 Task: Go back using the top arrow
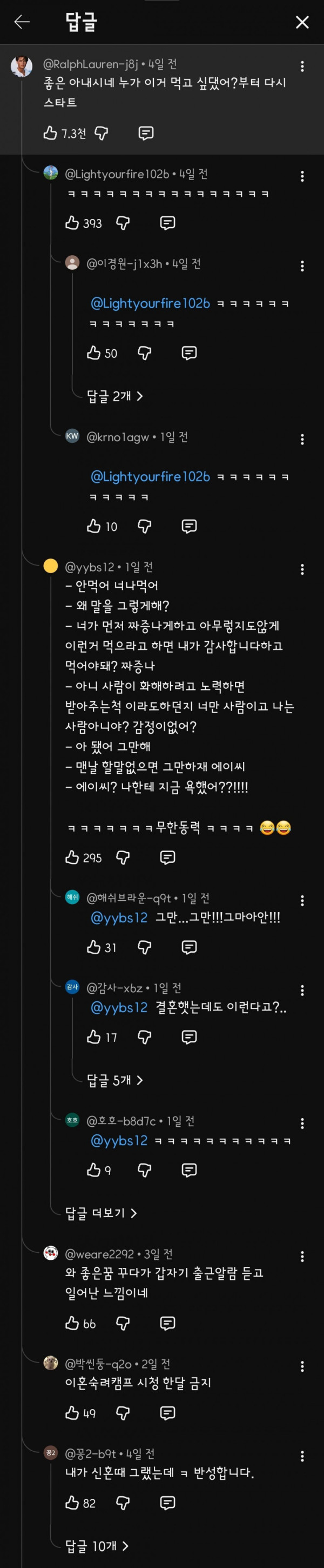click(22, 23)
